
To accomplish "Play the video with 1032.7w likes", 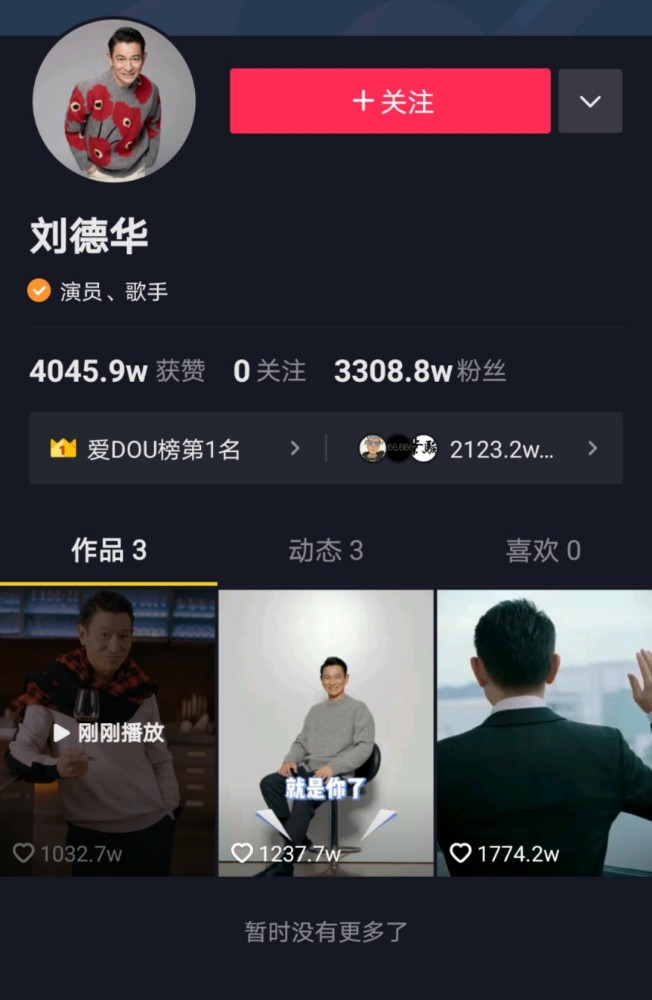I will click(x=108, y=732).
